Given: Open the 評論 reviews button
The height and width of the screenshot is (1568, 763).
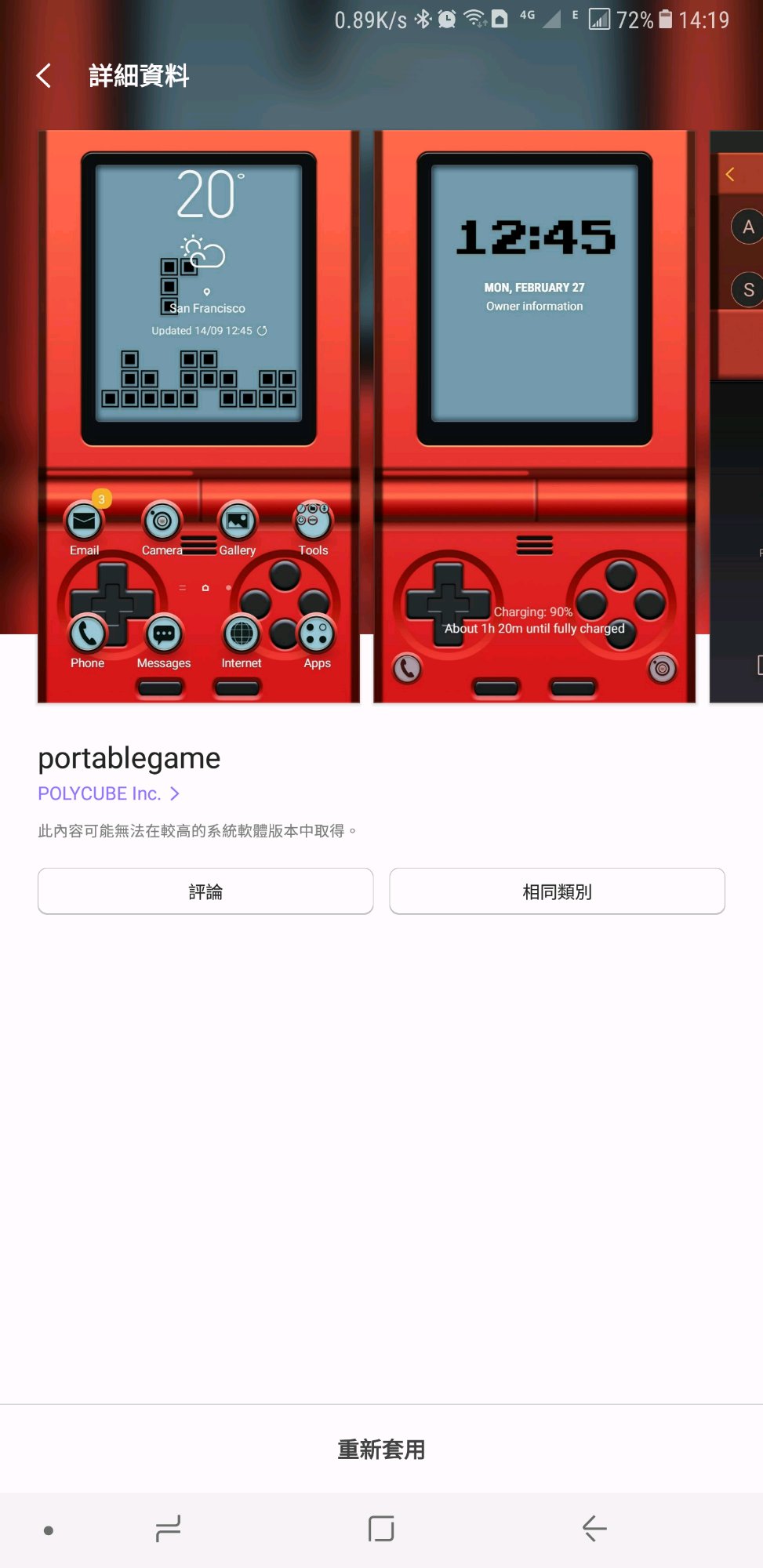Looking at the screenshot, I should click(x=205, y=891).
